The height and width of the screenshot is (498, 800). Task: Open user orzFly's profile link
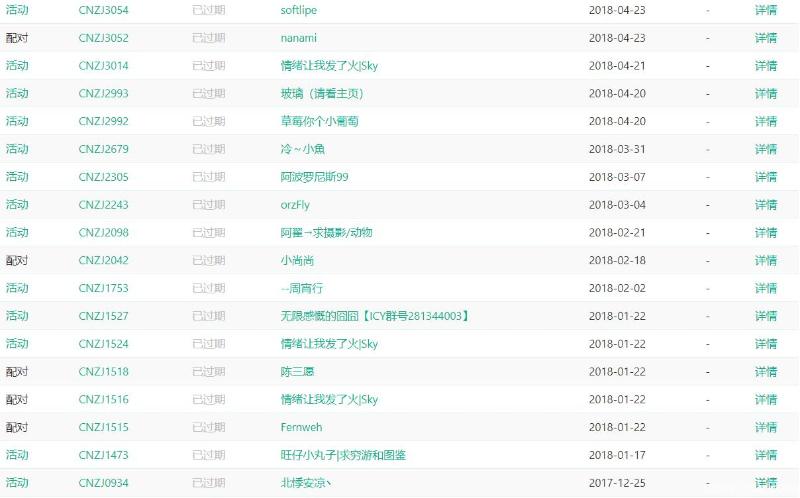pyautogui.click(x=296, y=205)
